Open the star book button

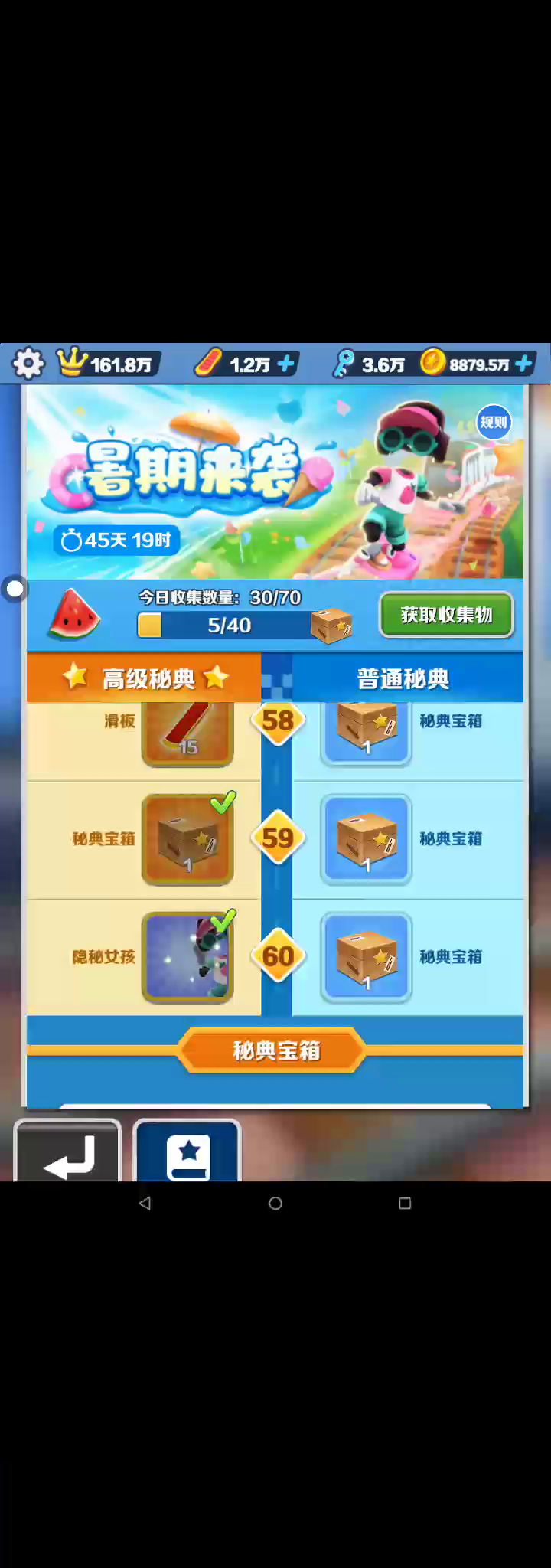(187, 1152)
